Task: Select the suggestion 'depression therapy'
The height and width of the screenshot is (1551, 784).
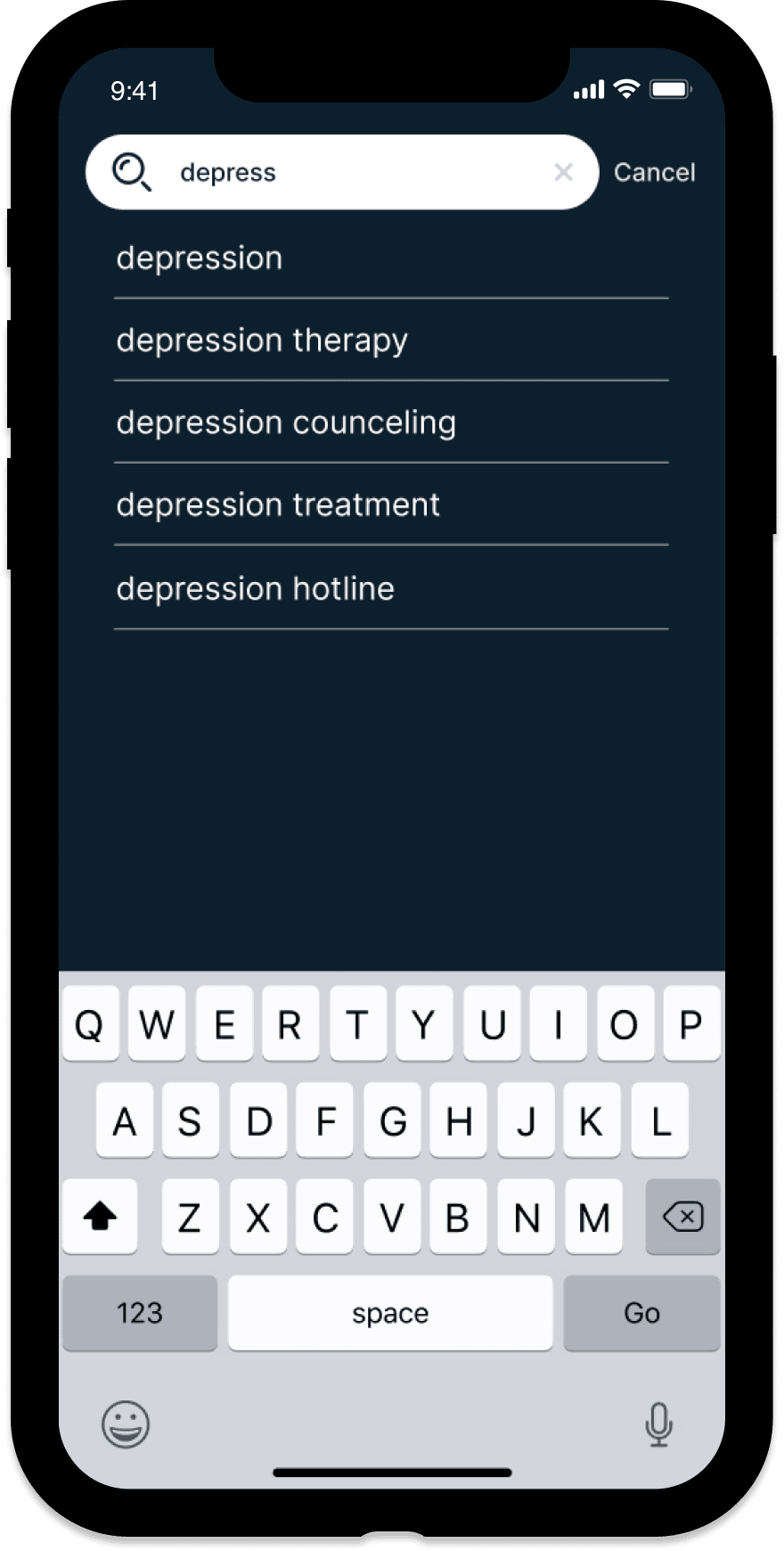Action: [262, 340]
